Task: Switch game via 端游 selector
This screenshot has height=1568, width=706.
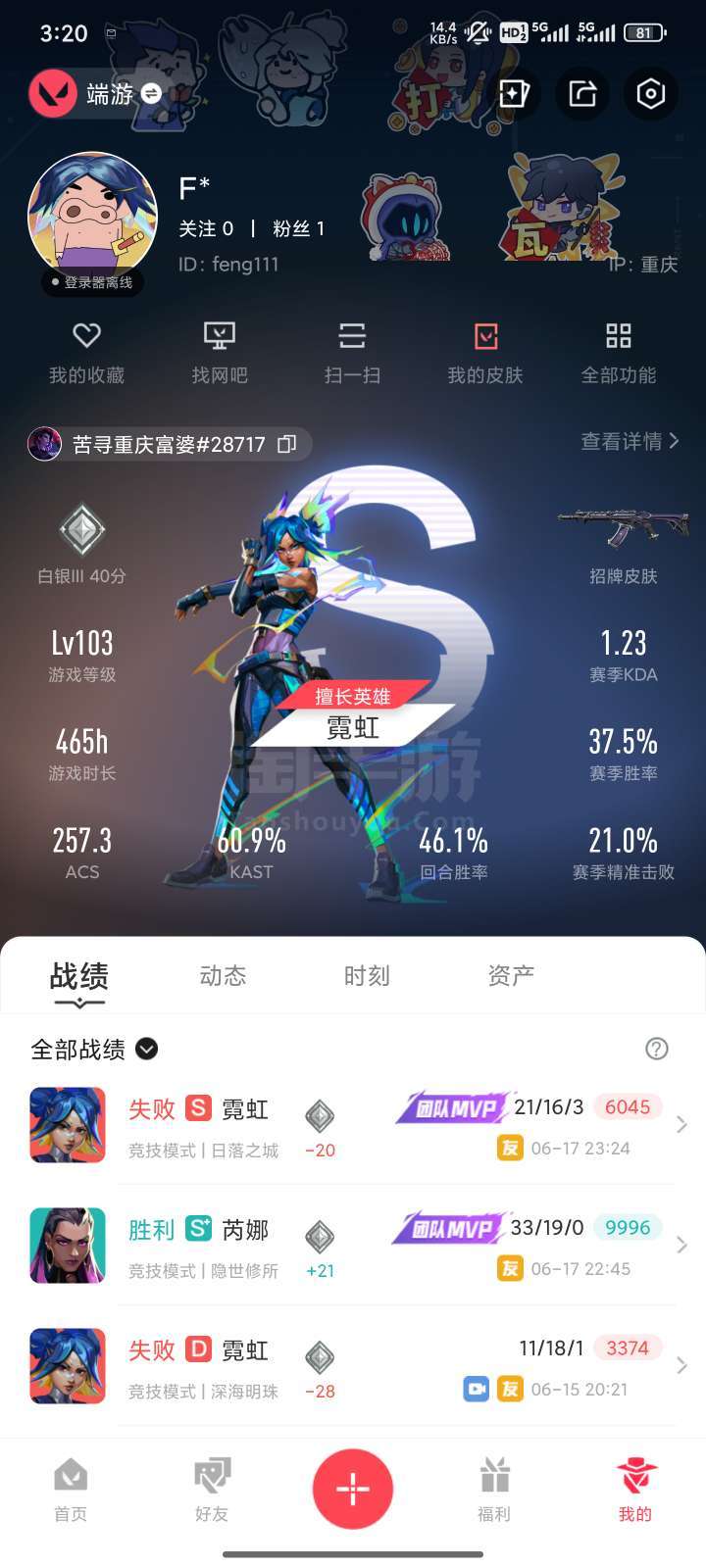Action: 96,94
